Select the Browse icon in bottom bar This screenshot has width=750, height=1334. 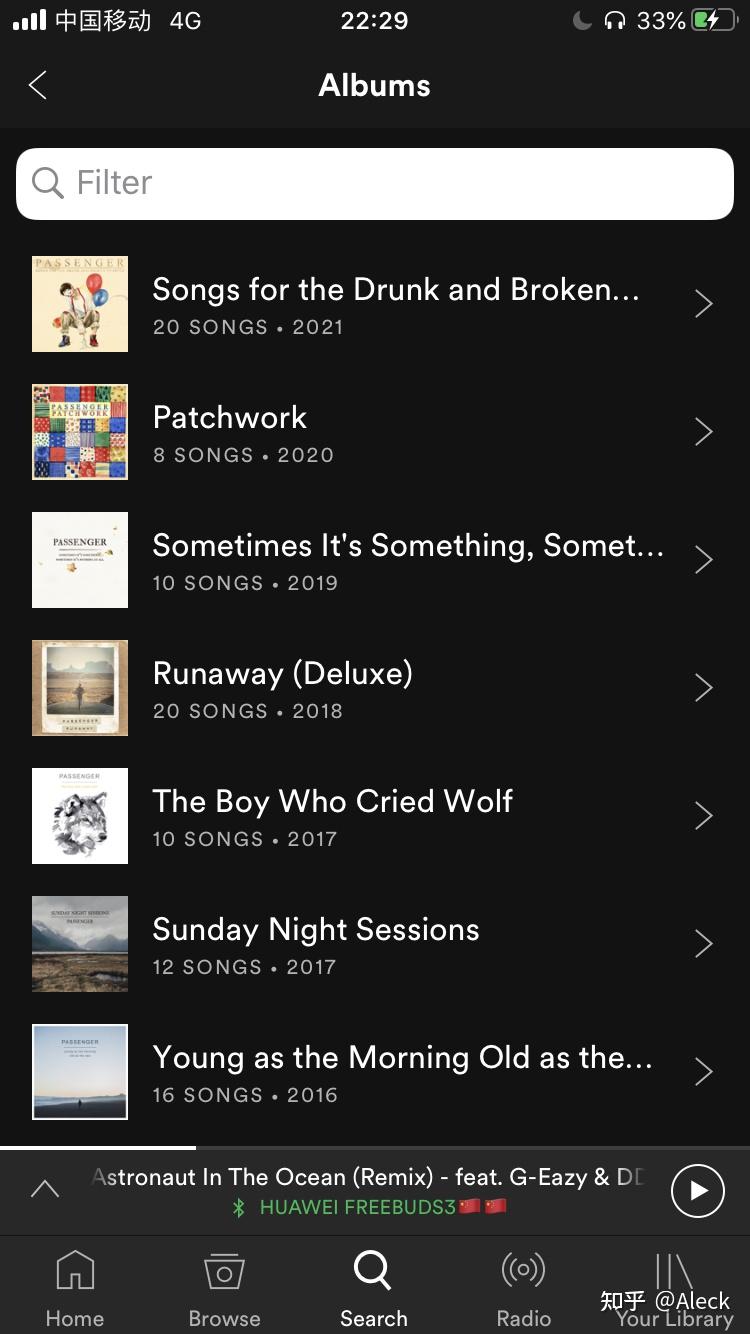click(224, 1268)
